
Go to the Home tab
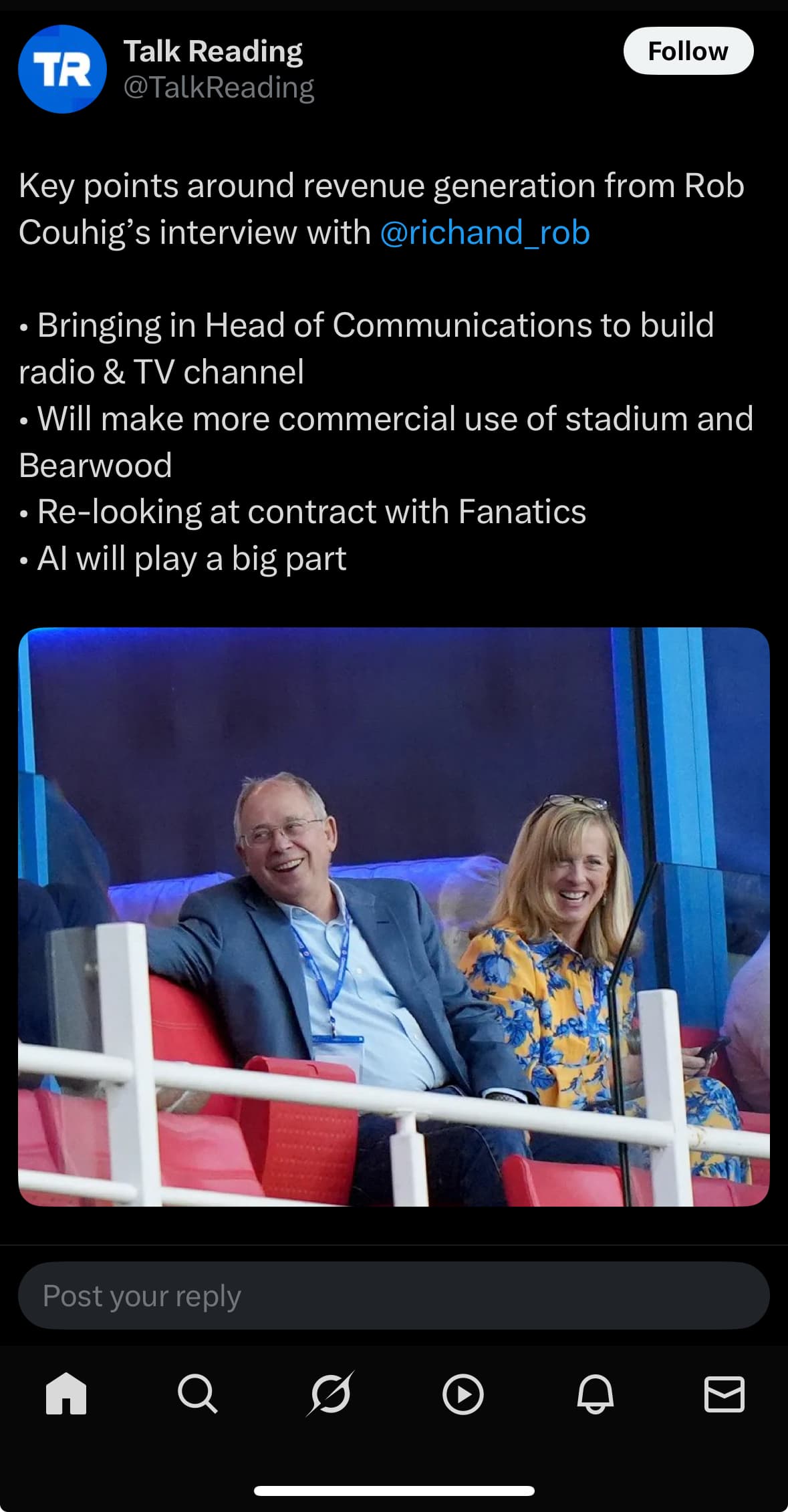66,1394
